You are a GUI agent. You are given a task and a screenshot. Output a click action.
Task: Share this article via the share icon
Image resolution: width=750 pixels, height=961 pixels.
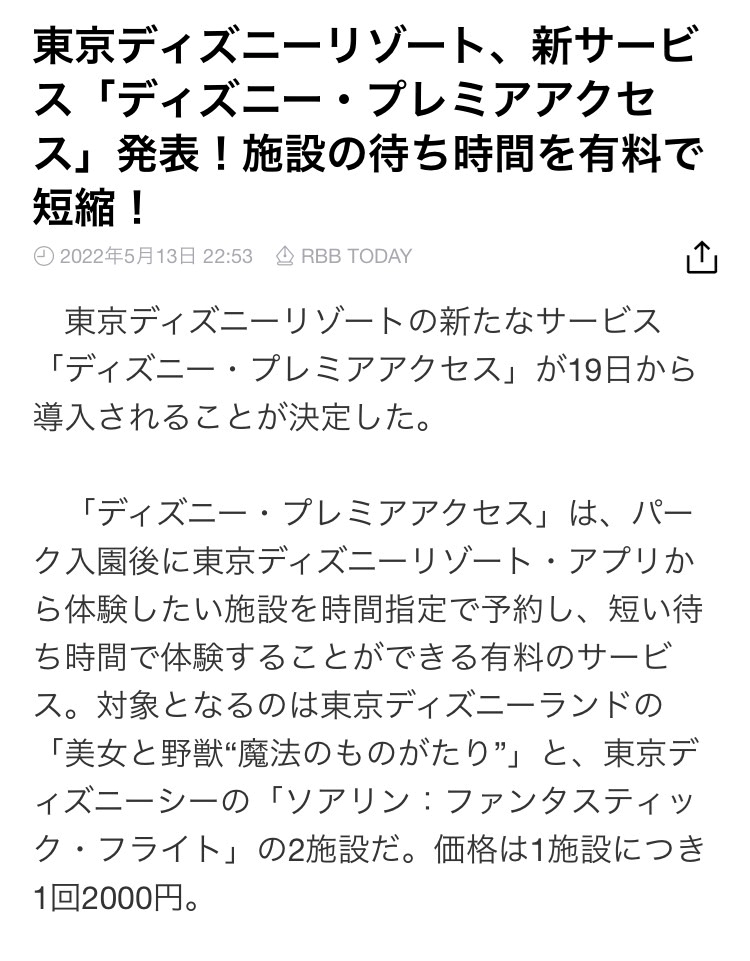(702, 257)
